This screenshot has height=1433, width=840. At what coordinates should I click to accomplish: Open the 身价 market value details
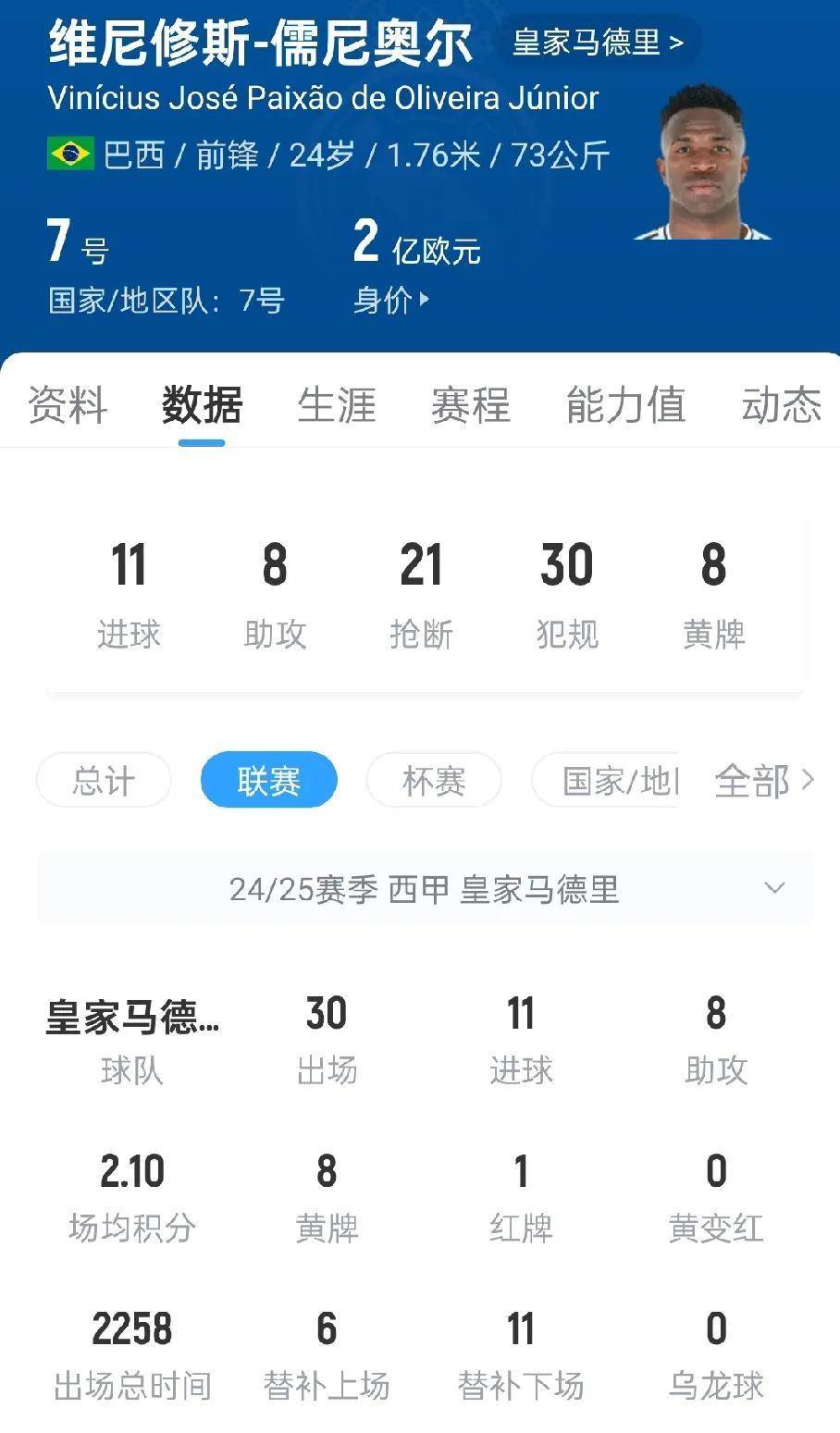pos(390,300)
